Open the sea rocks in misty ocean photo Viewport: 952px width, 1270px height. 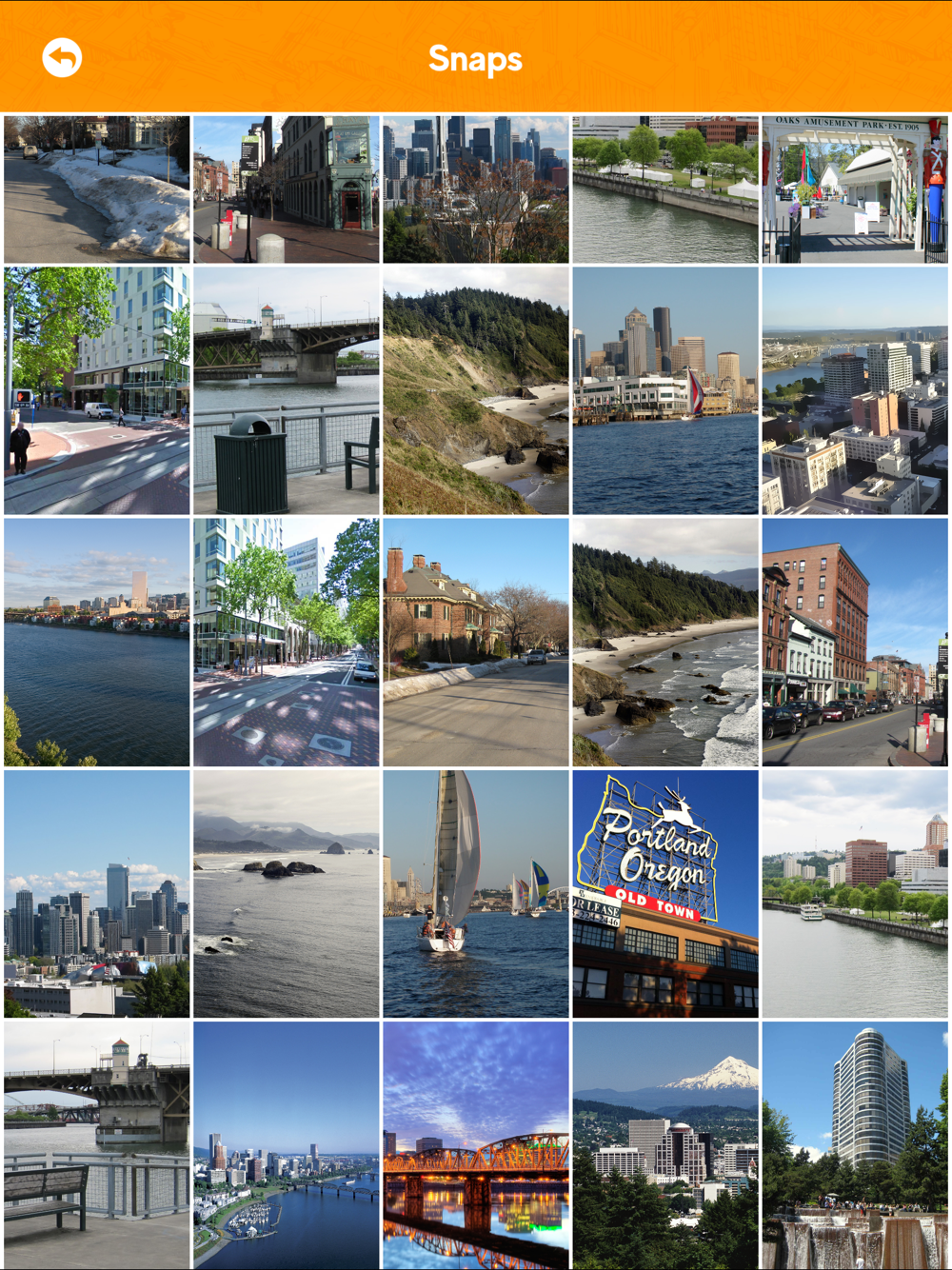point(287,894)
